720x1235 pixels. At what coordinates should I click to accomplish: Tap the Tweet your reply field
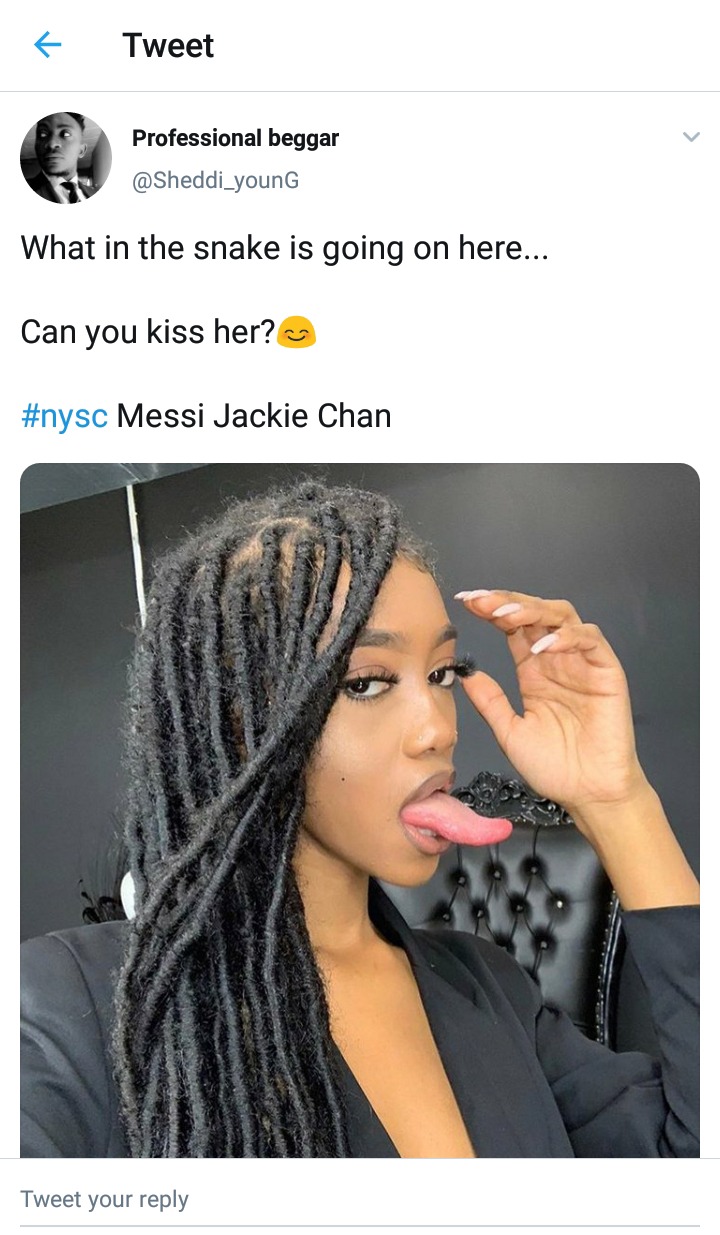[360, 1199]
